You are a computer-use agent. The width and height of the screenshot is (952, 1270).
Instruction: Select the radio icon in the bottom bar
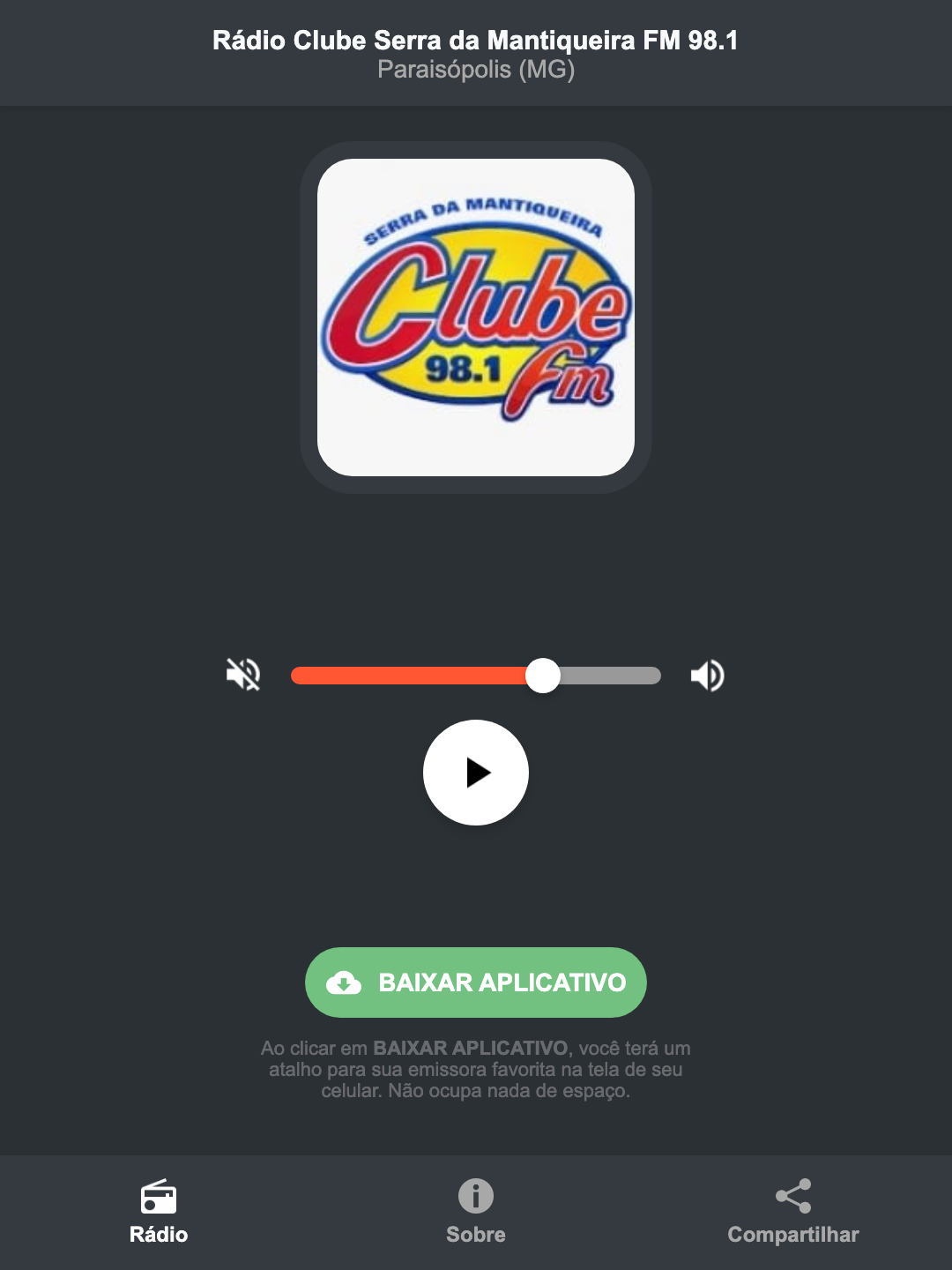(159, 1199)
